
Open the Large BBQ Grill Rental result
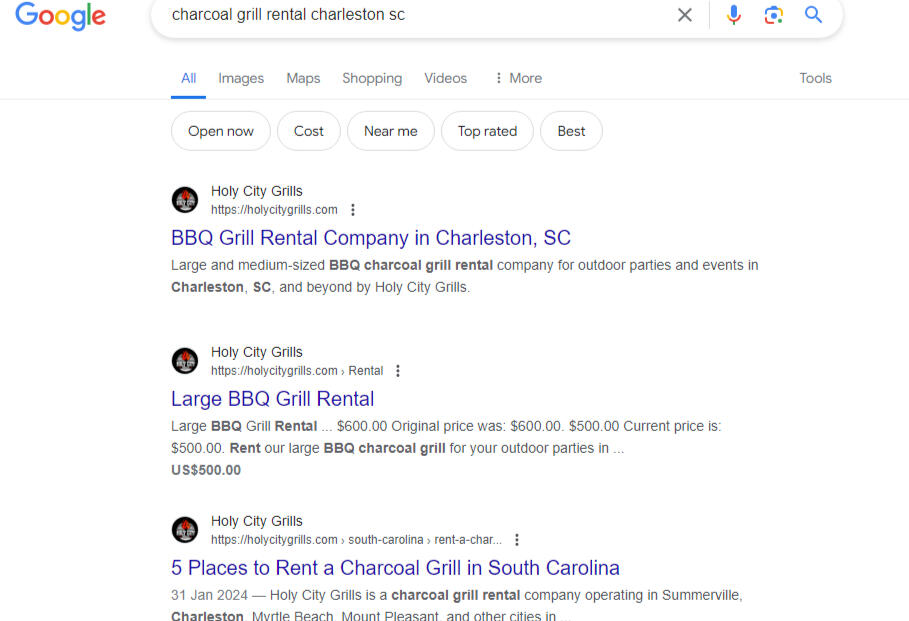[272, 399]
